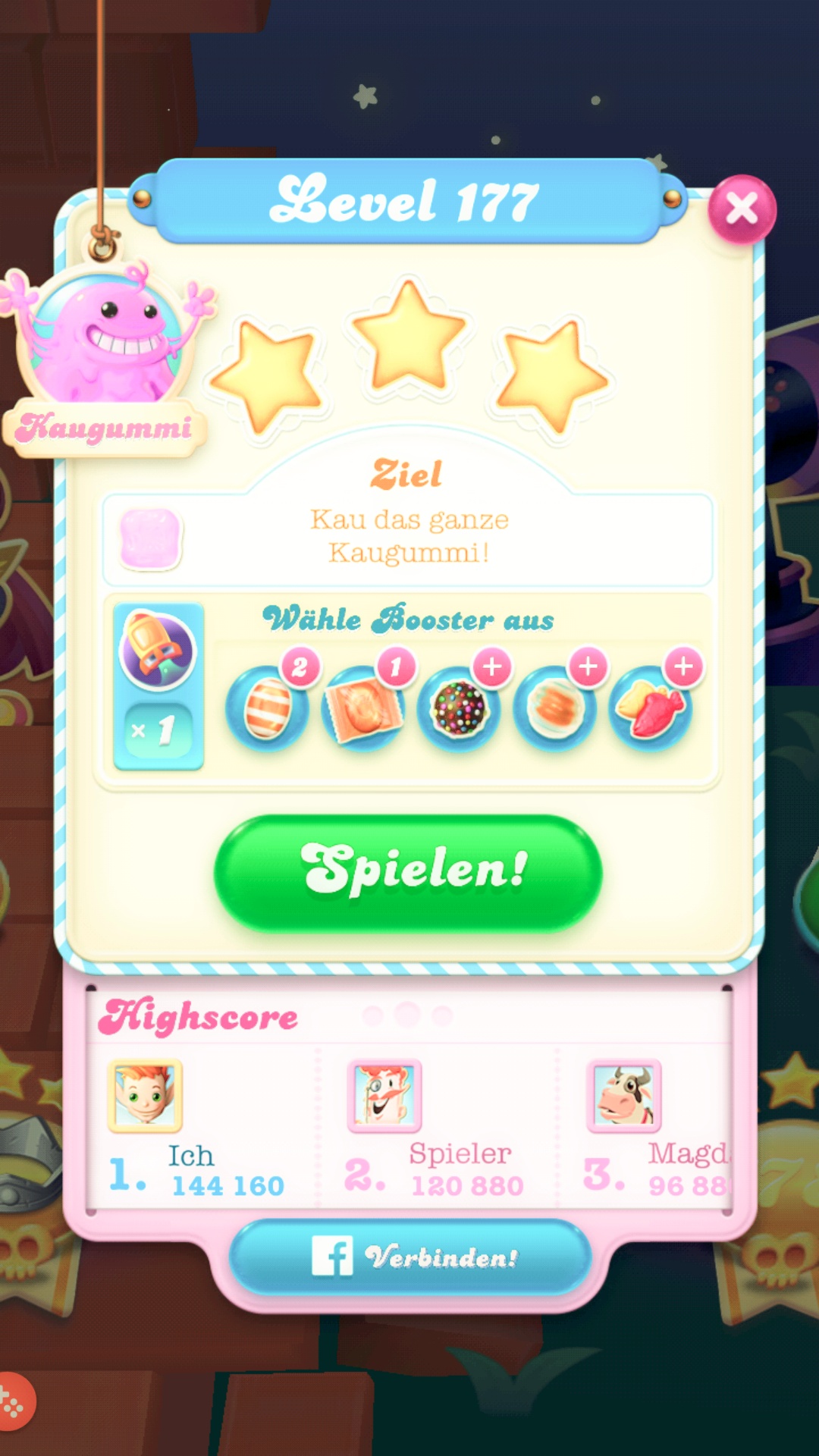Connect to Facebook via Verbinden!
819x1456 pixels.
tap(410, 1257)
